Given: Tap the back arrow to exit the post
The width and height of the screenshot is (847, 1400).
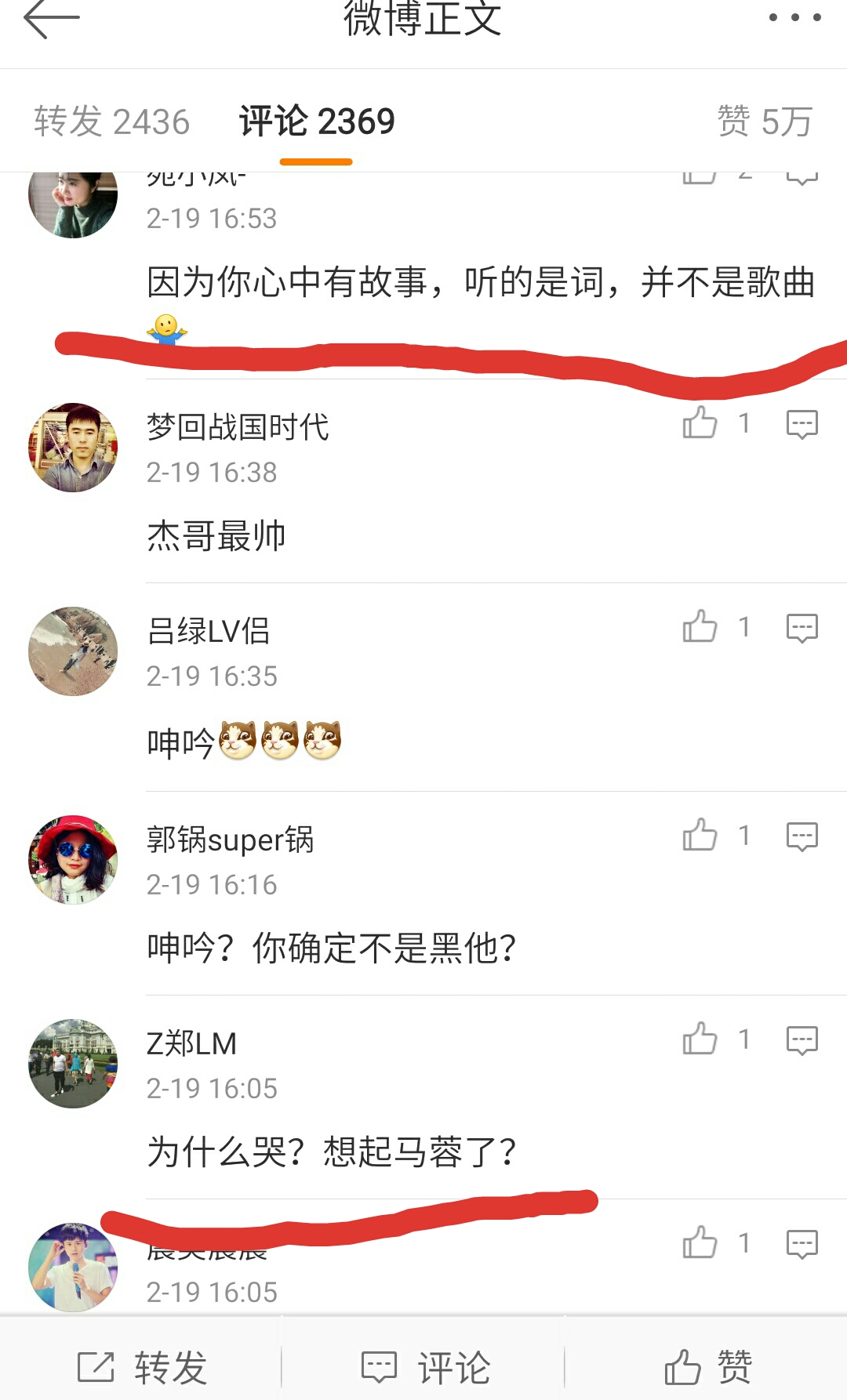Looking at the screenshot, I should tap(51, 20).
